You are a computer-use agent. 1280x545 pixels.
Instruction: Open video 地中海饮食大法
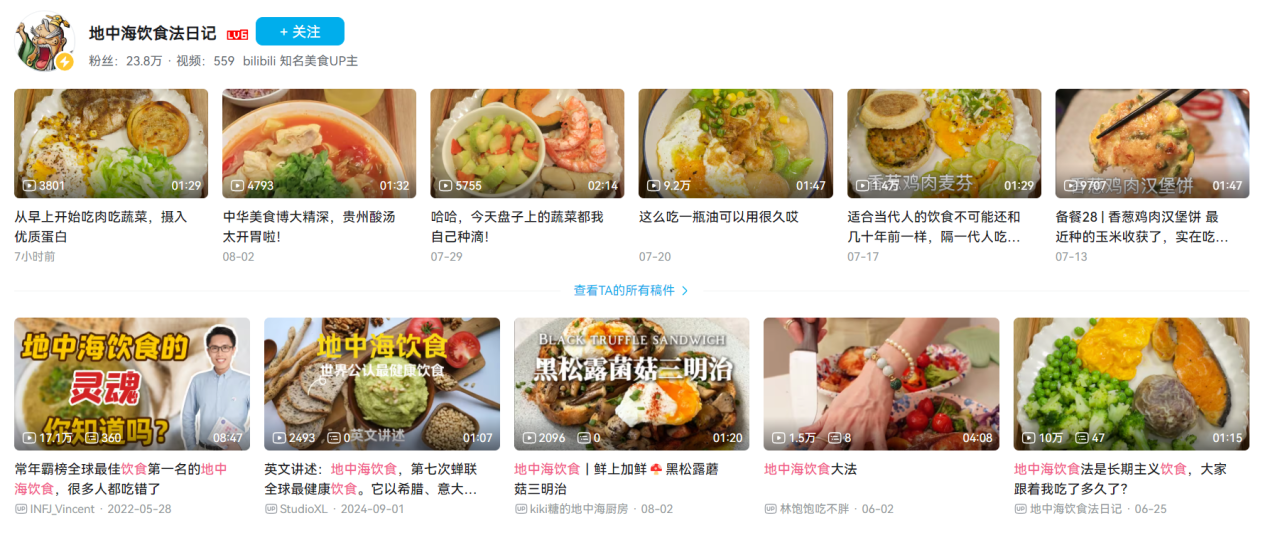[881, 384]
